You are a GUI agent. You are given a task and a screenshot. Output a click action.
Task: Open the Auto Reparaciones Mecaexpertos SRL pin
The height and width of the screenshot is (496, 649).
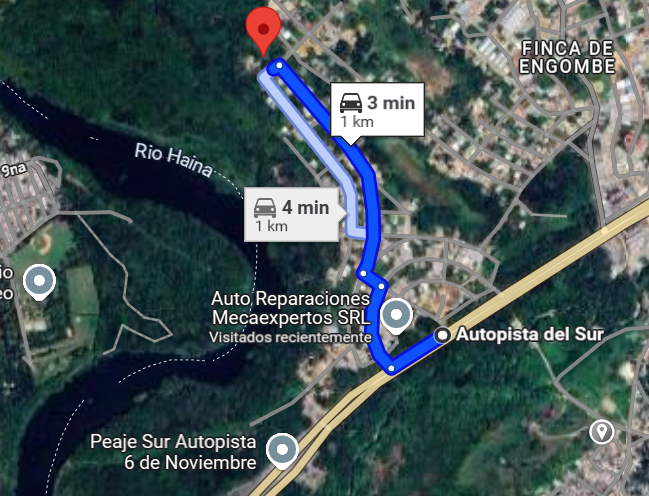(398, 316)
